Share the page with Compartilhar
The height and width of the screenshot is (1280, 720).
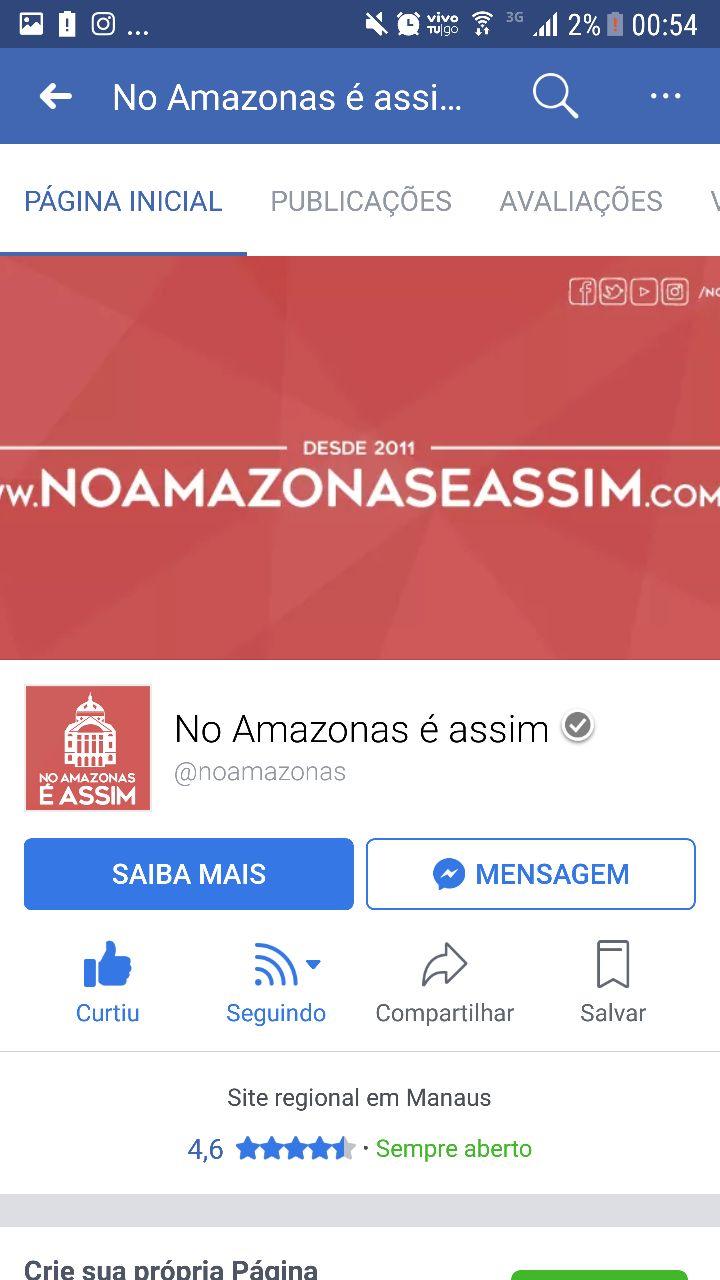[444, 982]
